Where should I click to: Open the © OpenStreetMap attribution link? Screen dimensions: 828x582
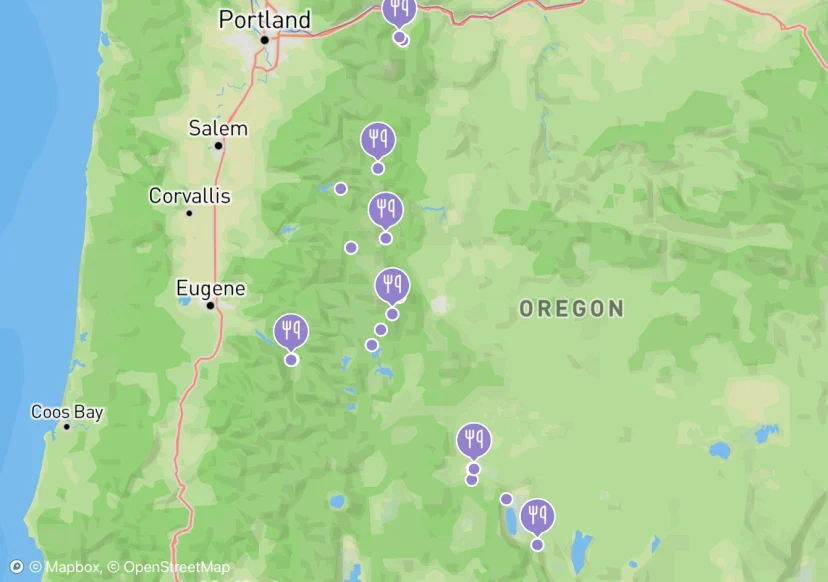168,567
